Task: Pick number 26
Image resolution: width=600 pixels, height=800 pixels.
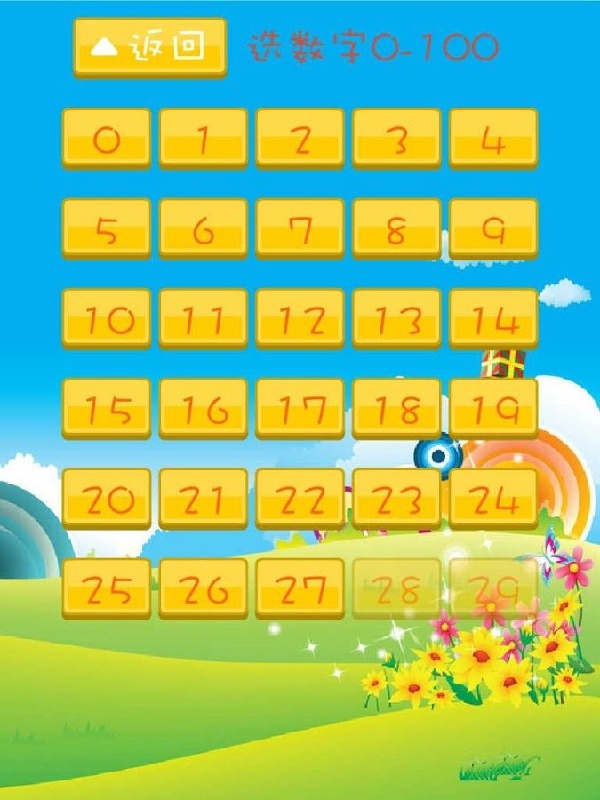Action: [203, 588]
